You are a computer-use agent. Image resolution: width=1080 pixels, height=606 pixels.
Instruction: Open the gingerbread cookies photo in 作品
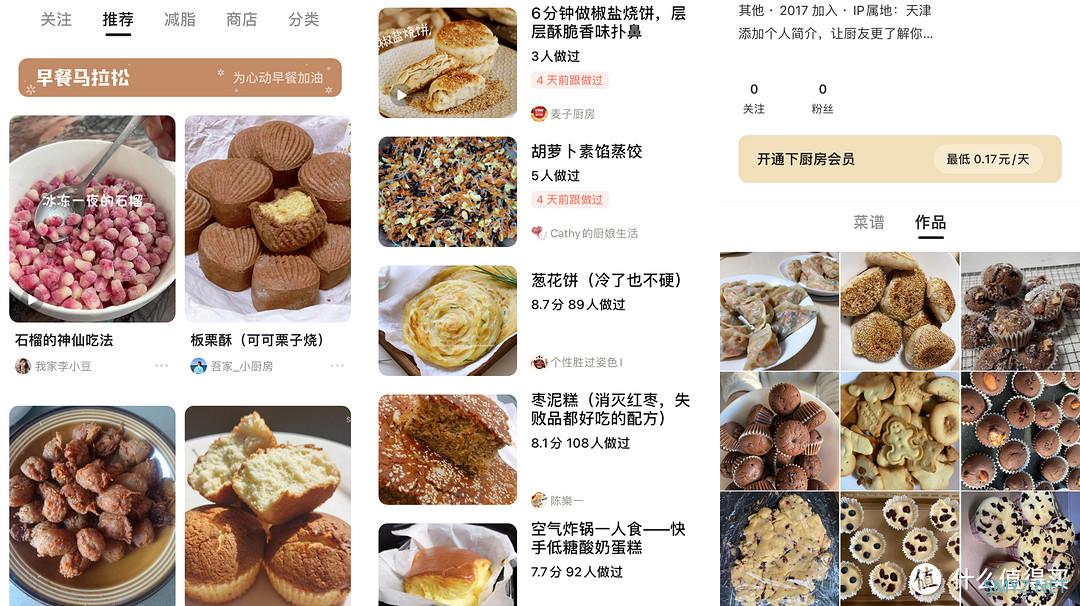[899, 430]
